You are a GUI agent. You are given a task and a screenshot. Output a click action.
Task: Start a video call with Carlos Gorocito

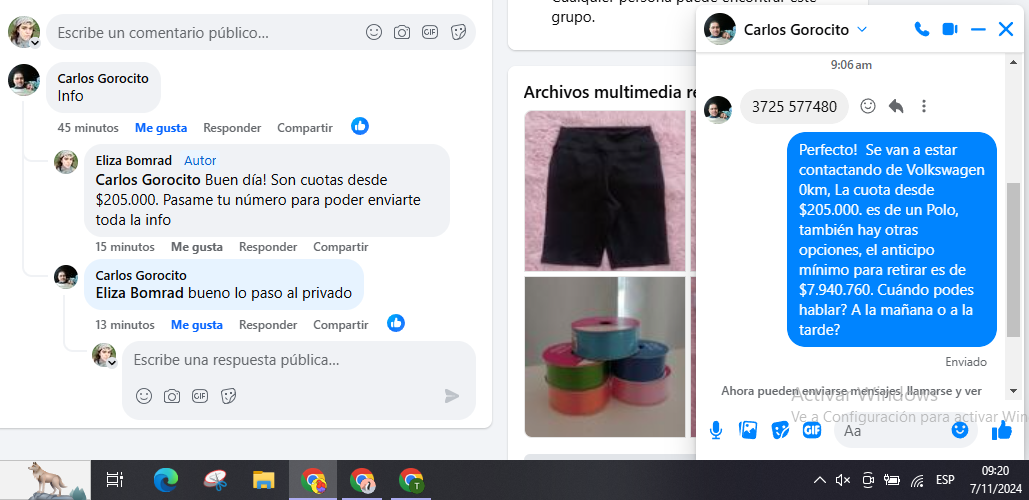(950, 30)
